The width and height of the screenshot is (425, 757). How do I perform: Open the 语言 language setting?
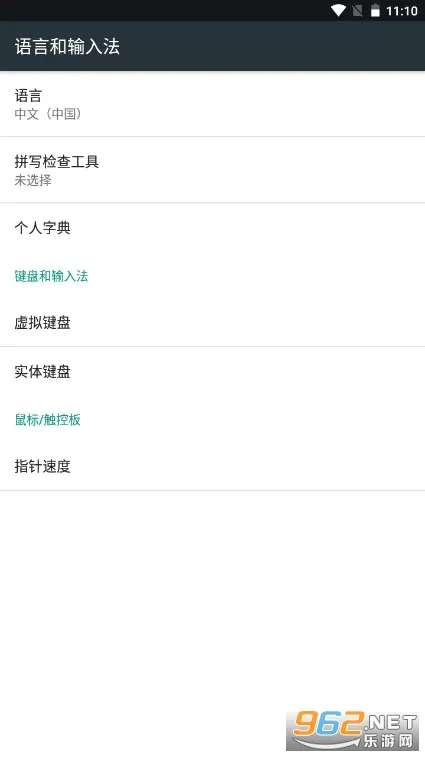tap(212, 104)
